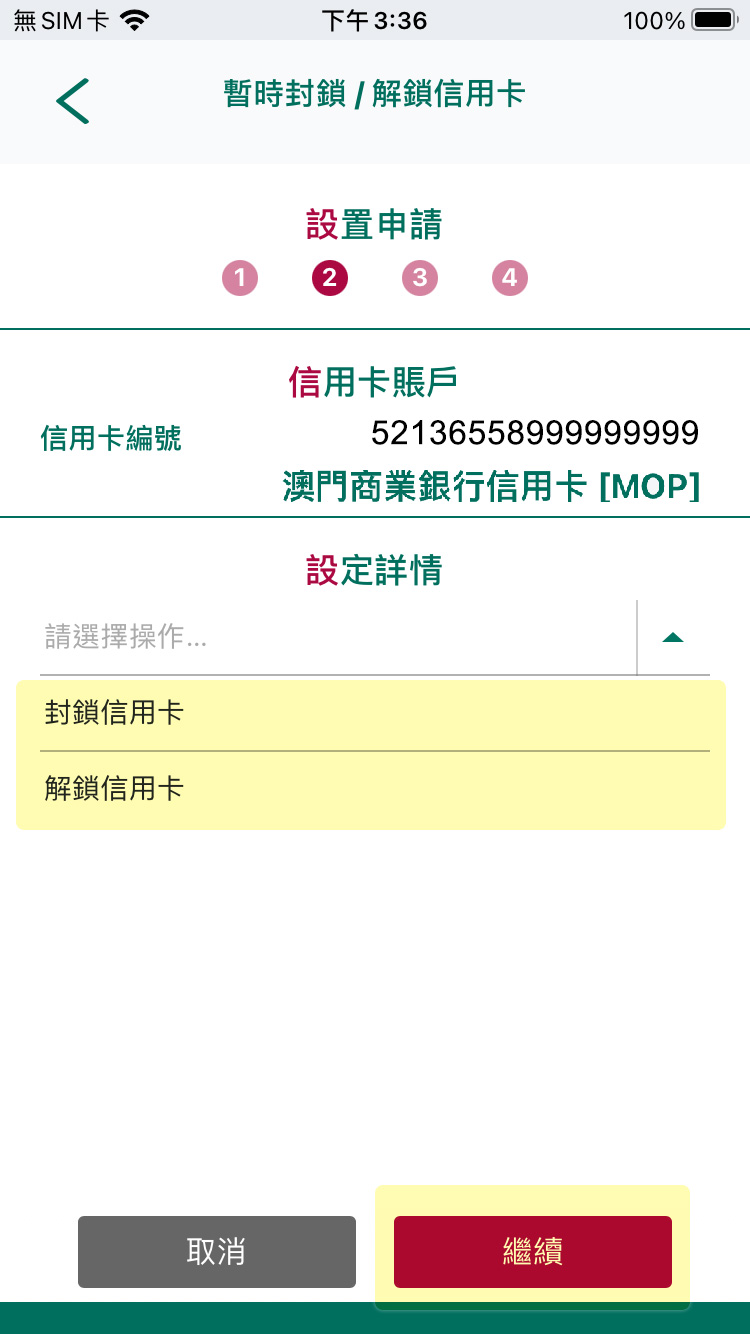
Task: Tap the 取消 button
Action: click(x=217, y=1251)
